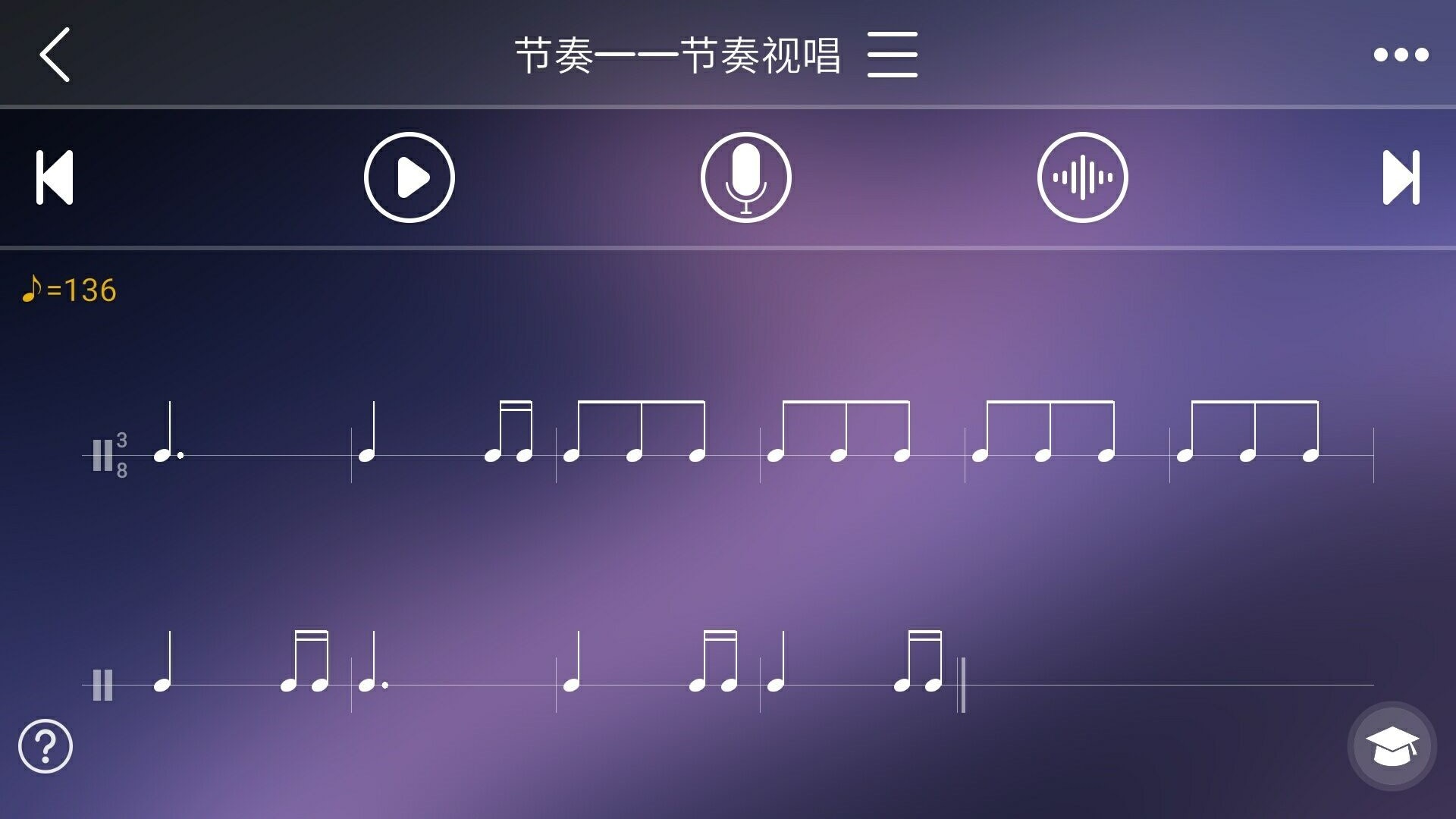Viewport: 1456px width, 819px height.
Task: Skip to the next rhythm exercise
Action: [x=1400, y=177]
